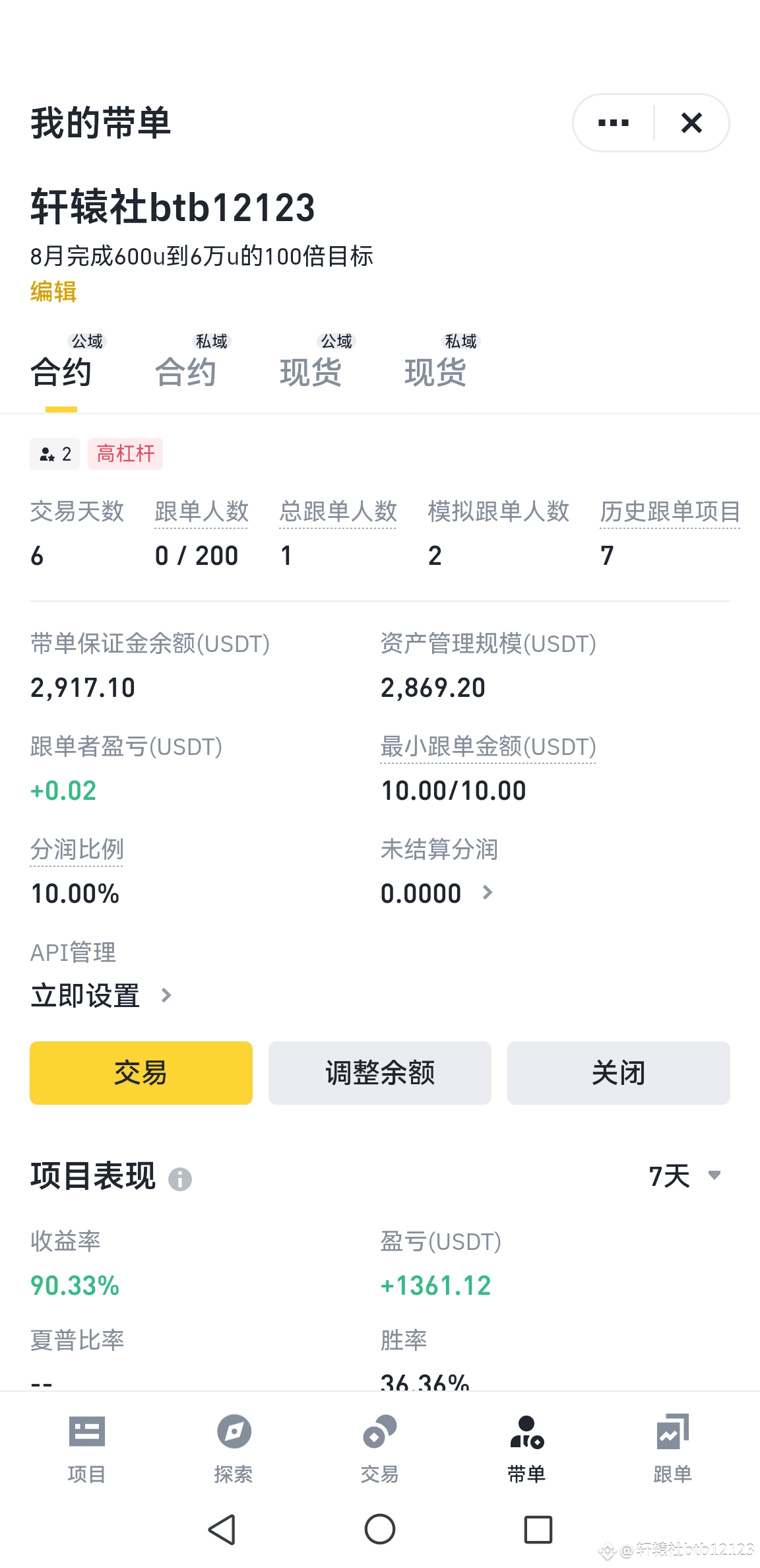This screenshot has height=1568, width=760.
Task: Open 立即设置 under API管理
Action: point(101,995)
